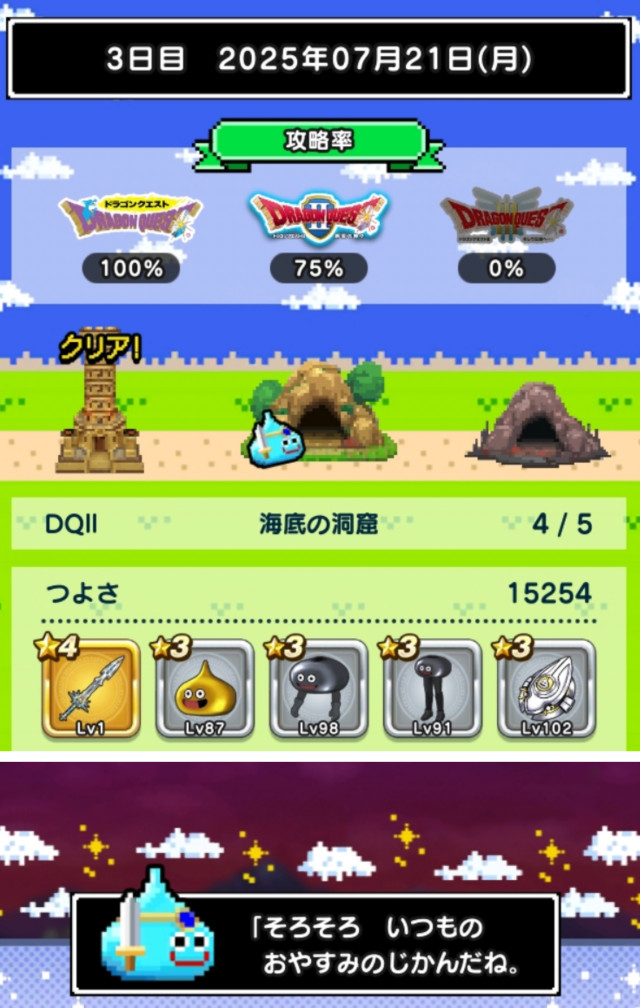Open the 4-star sword card at Lv1
Screen dimensions: 640x1008
pos(91,690)
